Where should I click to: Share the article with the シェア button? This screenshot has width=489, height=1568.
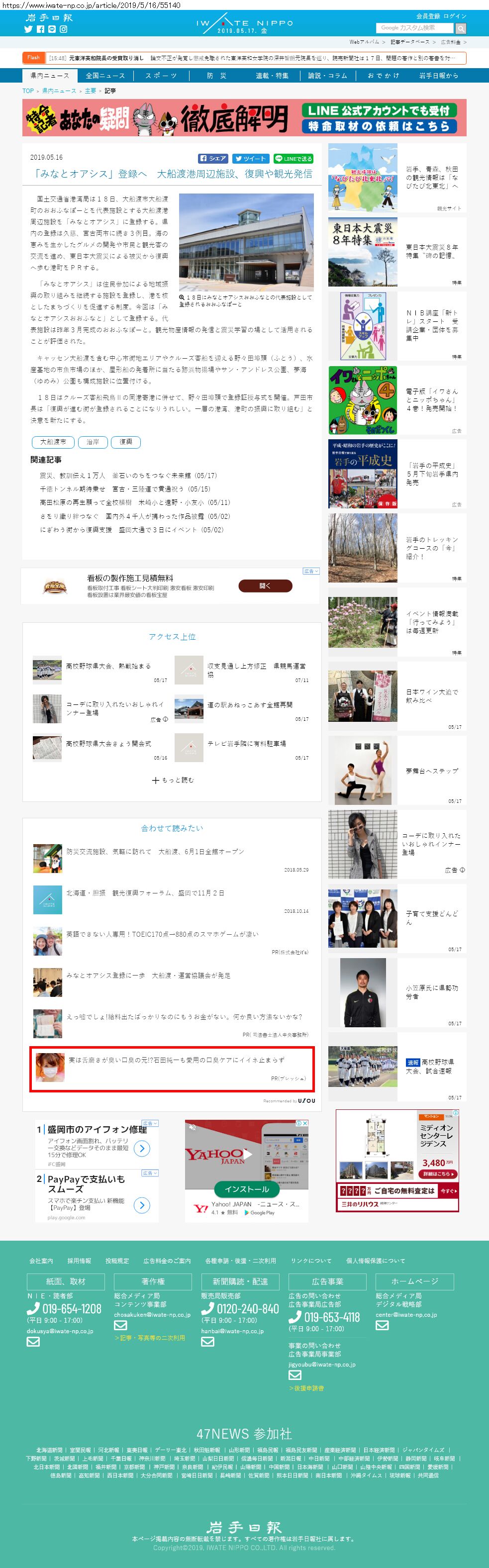(213, 158)
